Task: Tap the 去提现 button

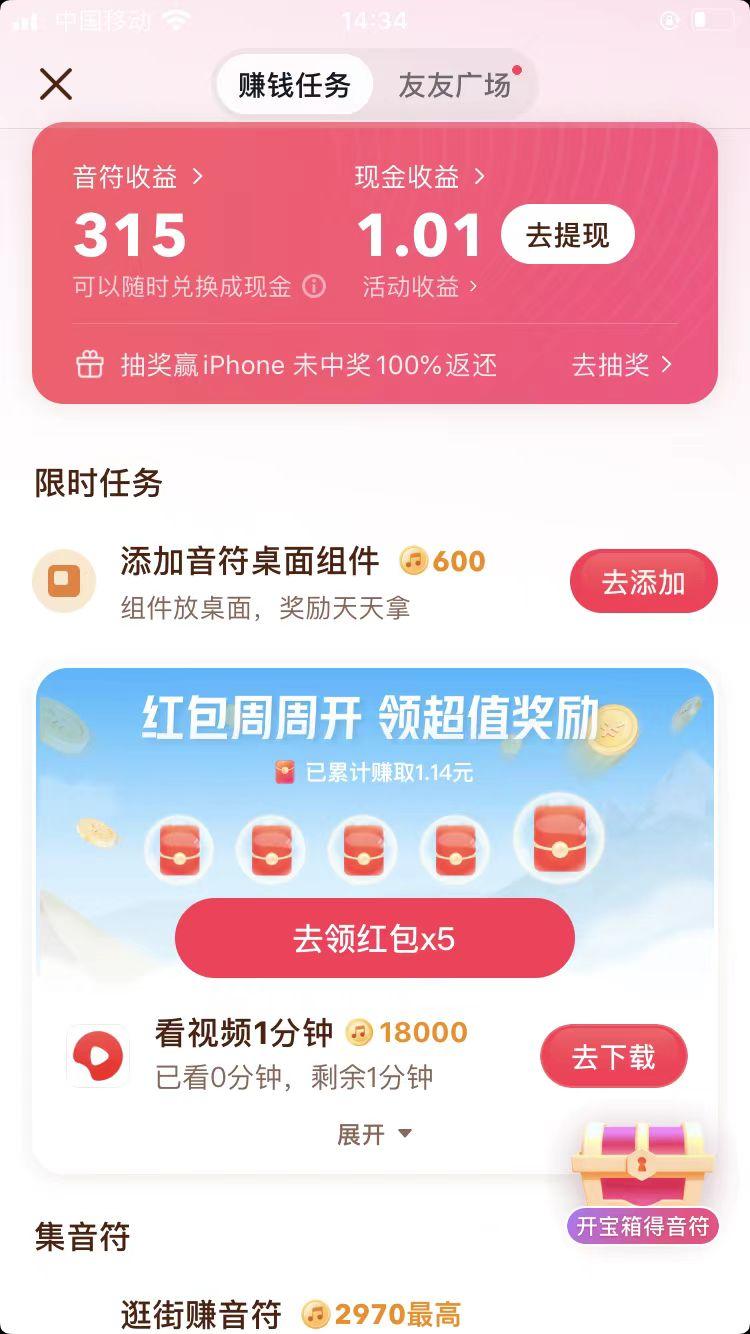Action: pos(567,235)
